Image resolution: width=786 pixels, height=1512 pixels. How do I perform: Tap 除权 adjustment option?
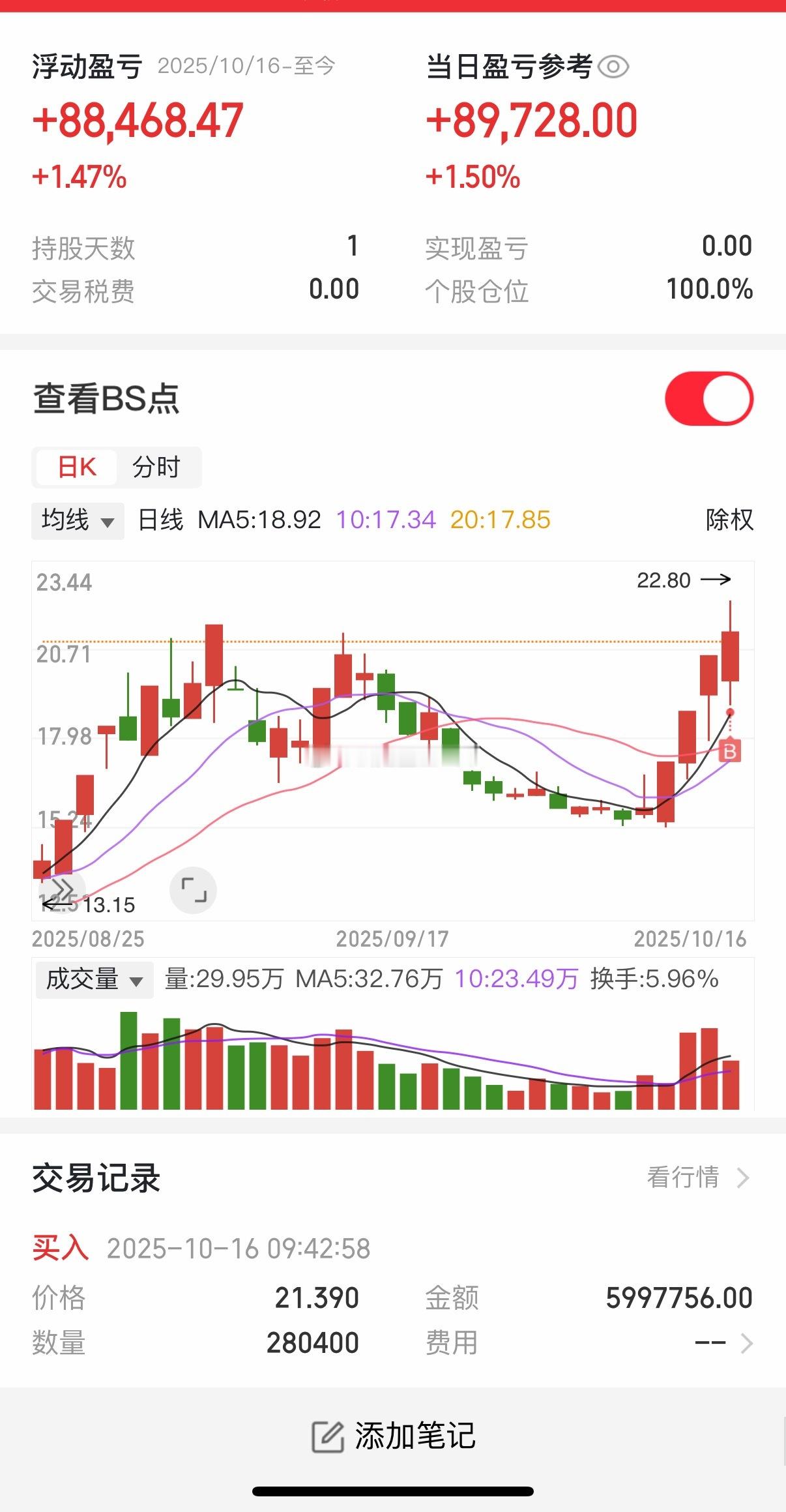[729, 520]
